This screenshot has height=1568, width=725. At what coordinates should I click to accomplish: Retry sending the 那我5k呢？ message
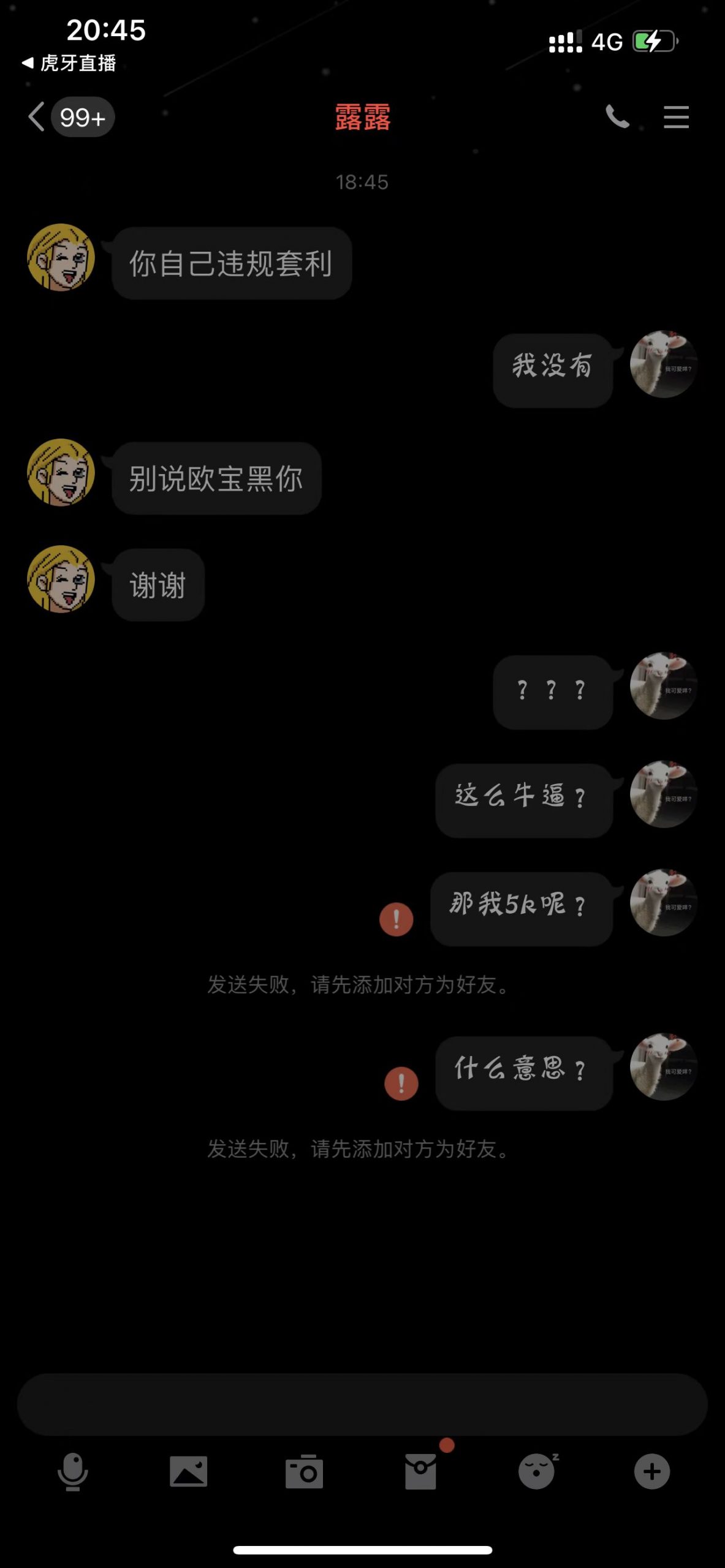[397, 919]
